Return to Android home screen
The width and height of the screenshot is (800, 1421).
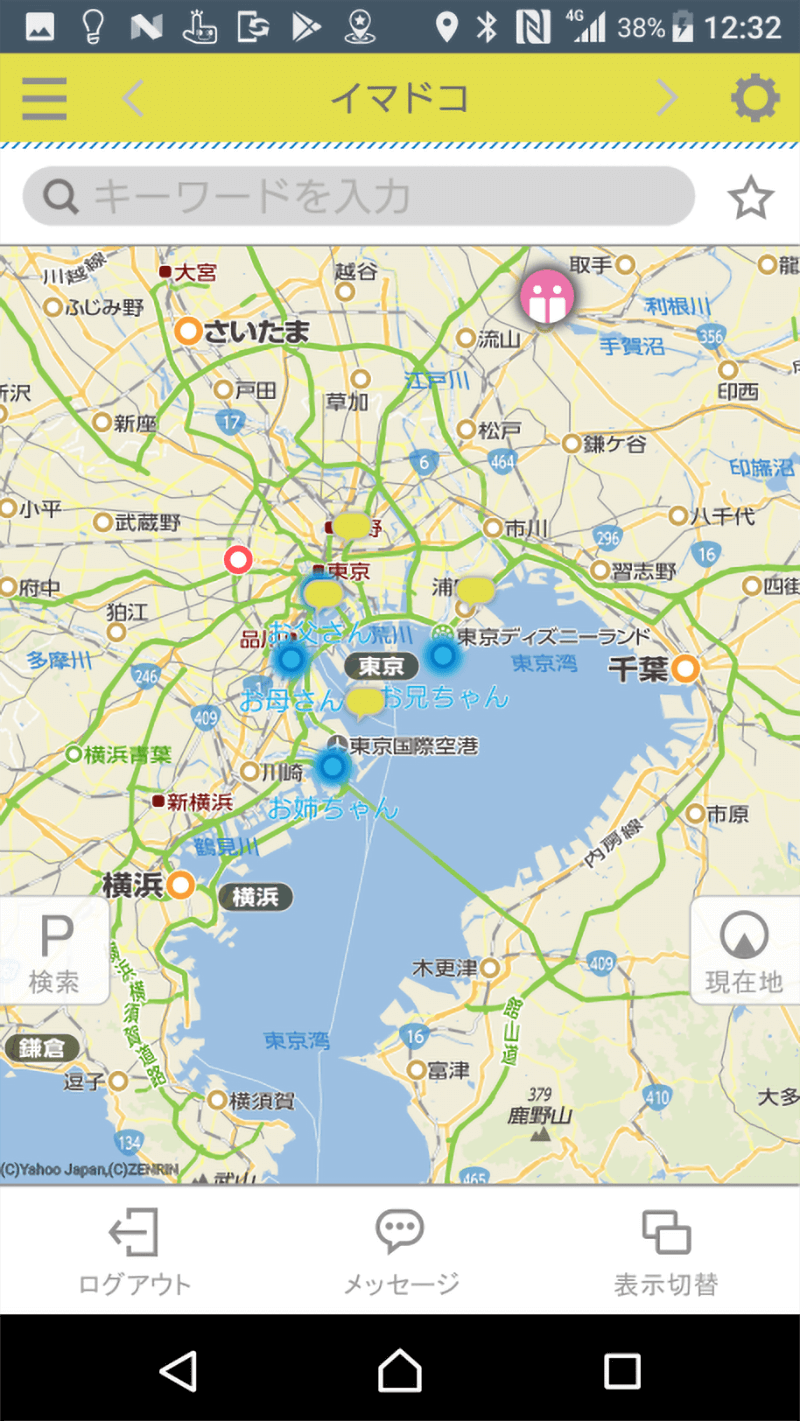400,1370
